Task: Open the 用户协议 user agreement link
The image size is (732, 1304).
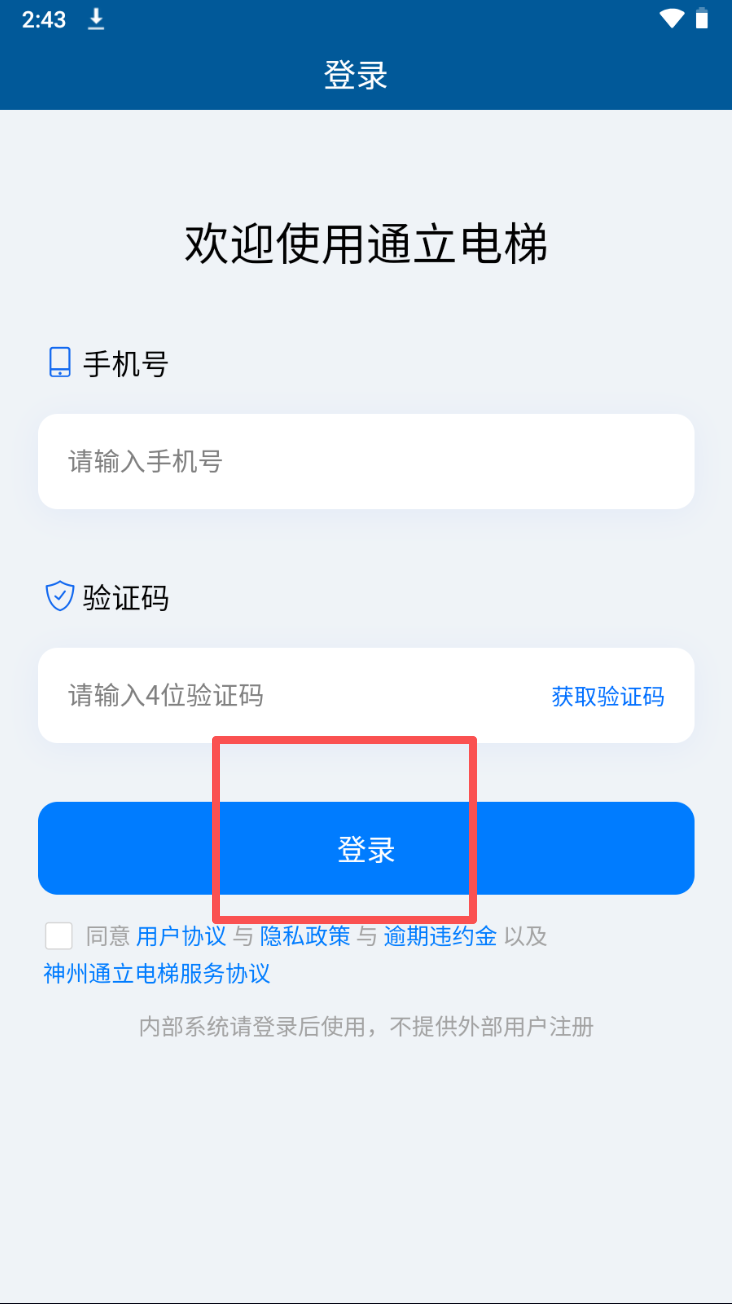Action: pos(181,936)
